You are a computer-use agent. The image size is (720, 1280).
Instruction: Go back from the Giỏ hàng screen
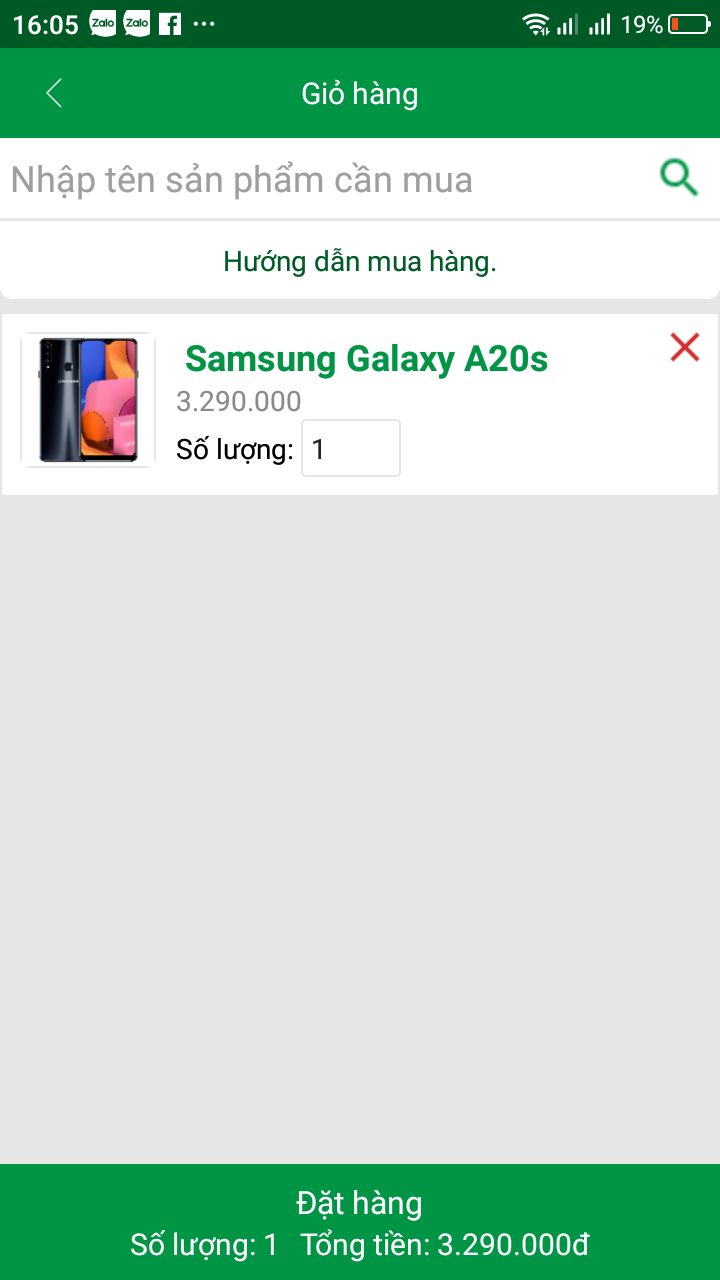[54, 94]
